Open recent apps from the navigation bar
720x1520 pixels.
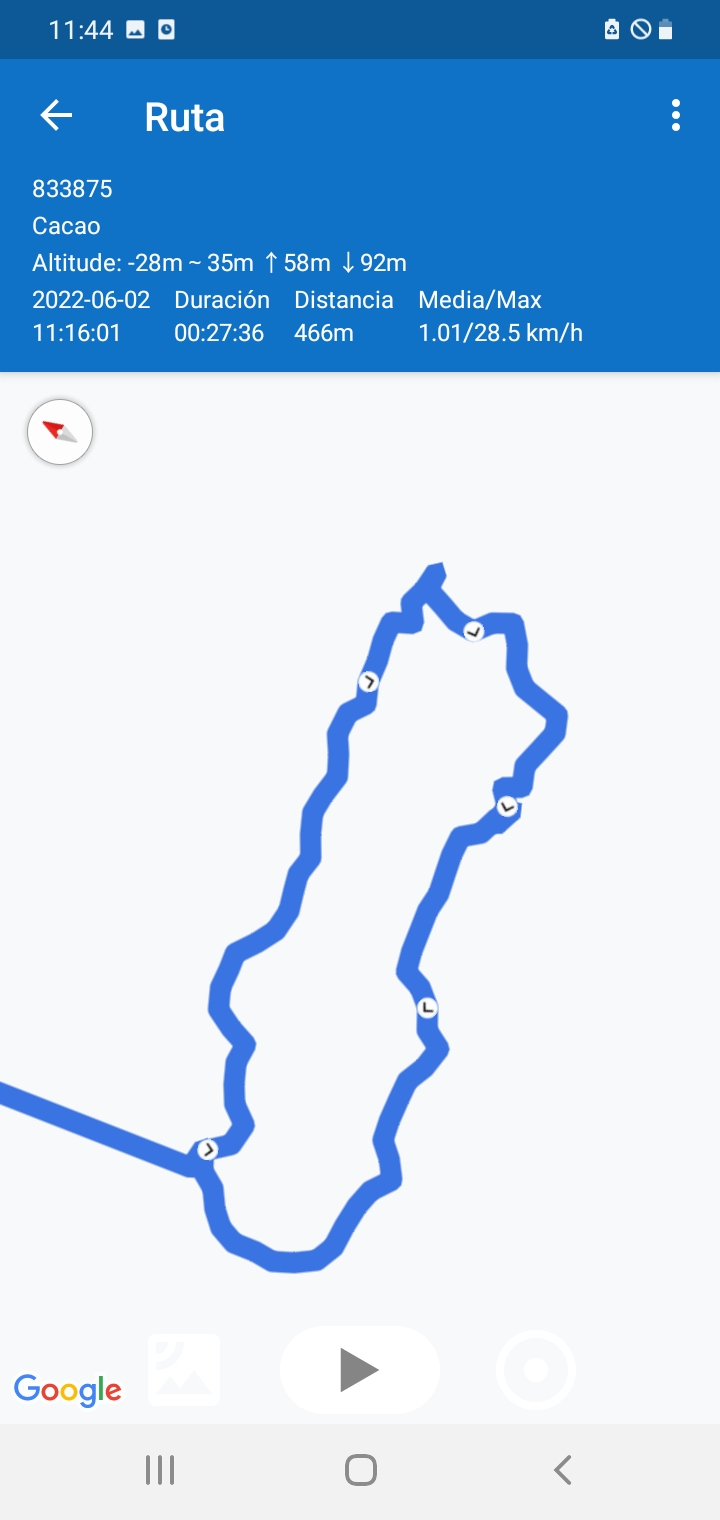[x=160, y=1470]
